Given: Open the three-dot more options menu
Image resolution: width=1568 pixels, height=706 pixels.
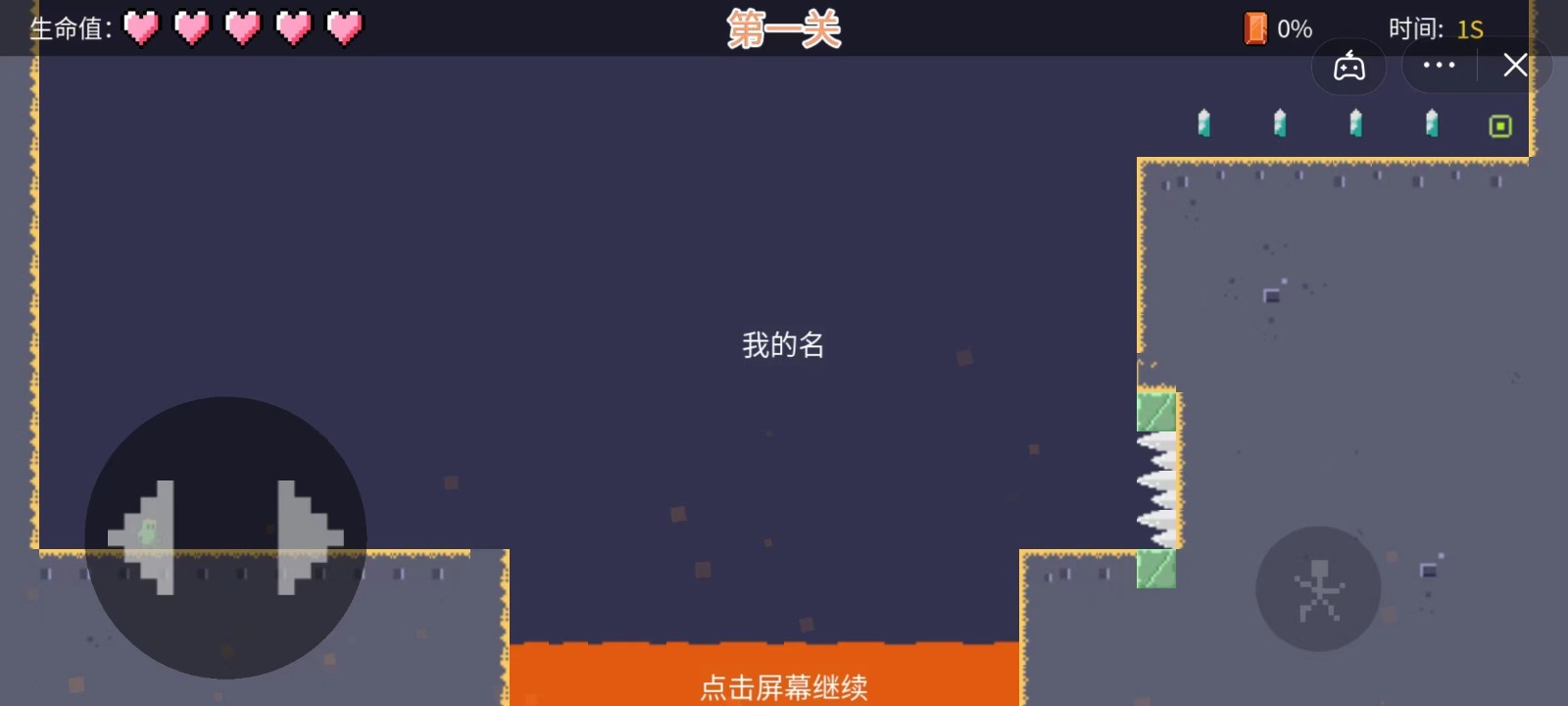Looking at the screenshot, I should coord(1439,66).
